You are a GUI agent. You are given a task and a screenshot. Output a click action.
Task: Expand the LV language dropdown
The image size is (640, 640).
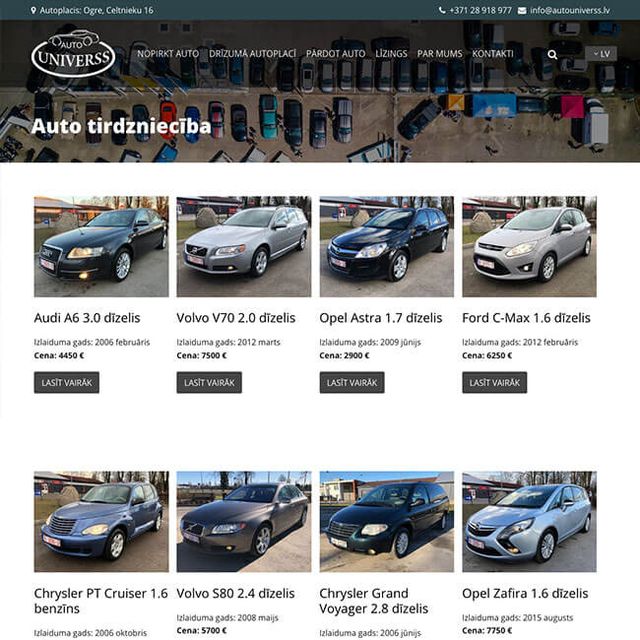(602, 54)
